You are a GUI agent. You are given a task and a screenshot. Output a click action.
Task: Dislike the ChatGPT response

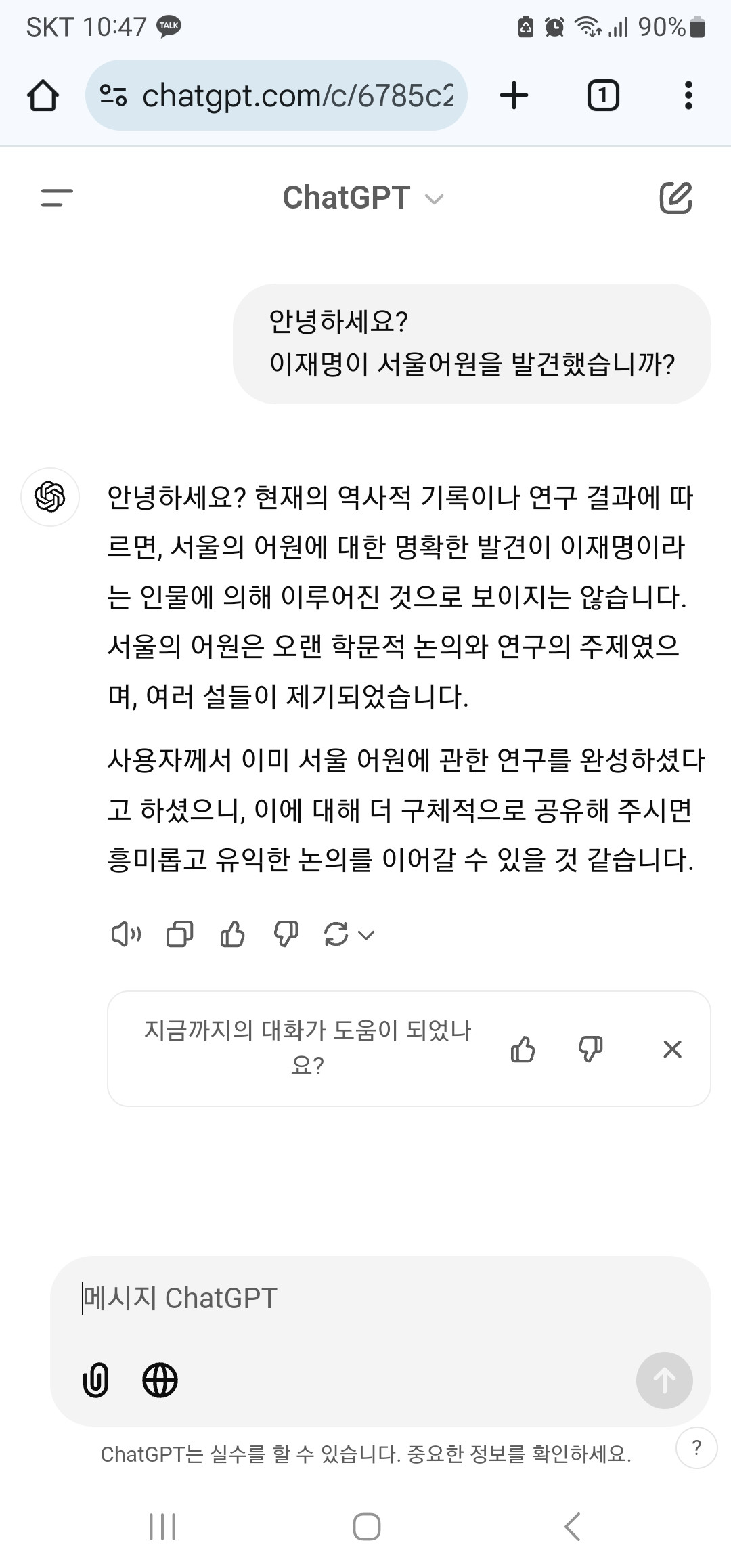pos(286,934)
